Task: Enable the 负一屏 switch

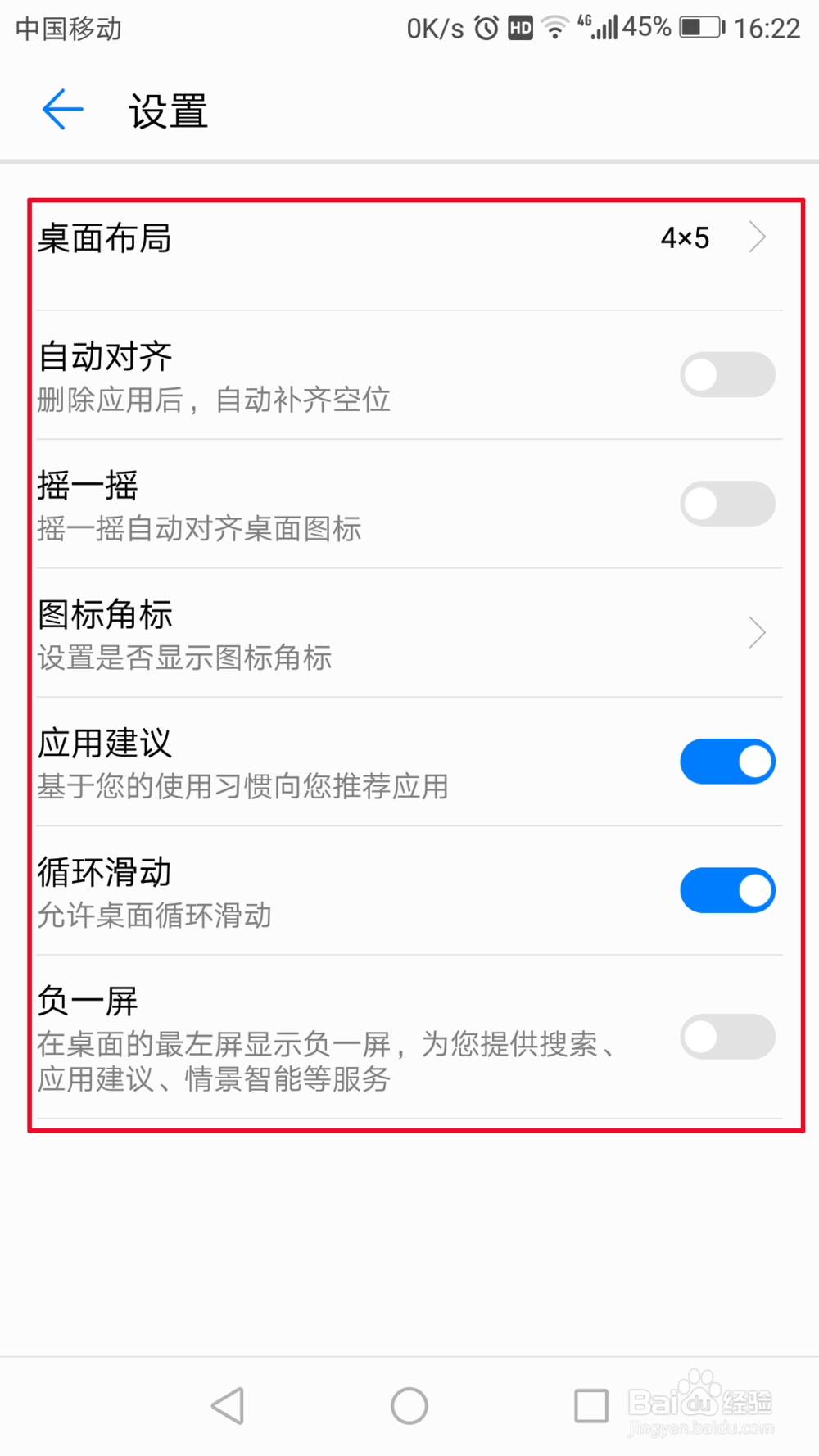Action: [x=727, y=1036]
